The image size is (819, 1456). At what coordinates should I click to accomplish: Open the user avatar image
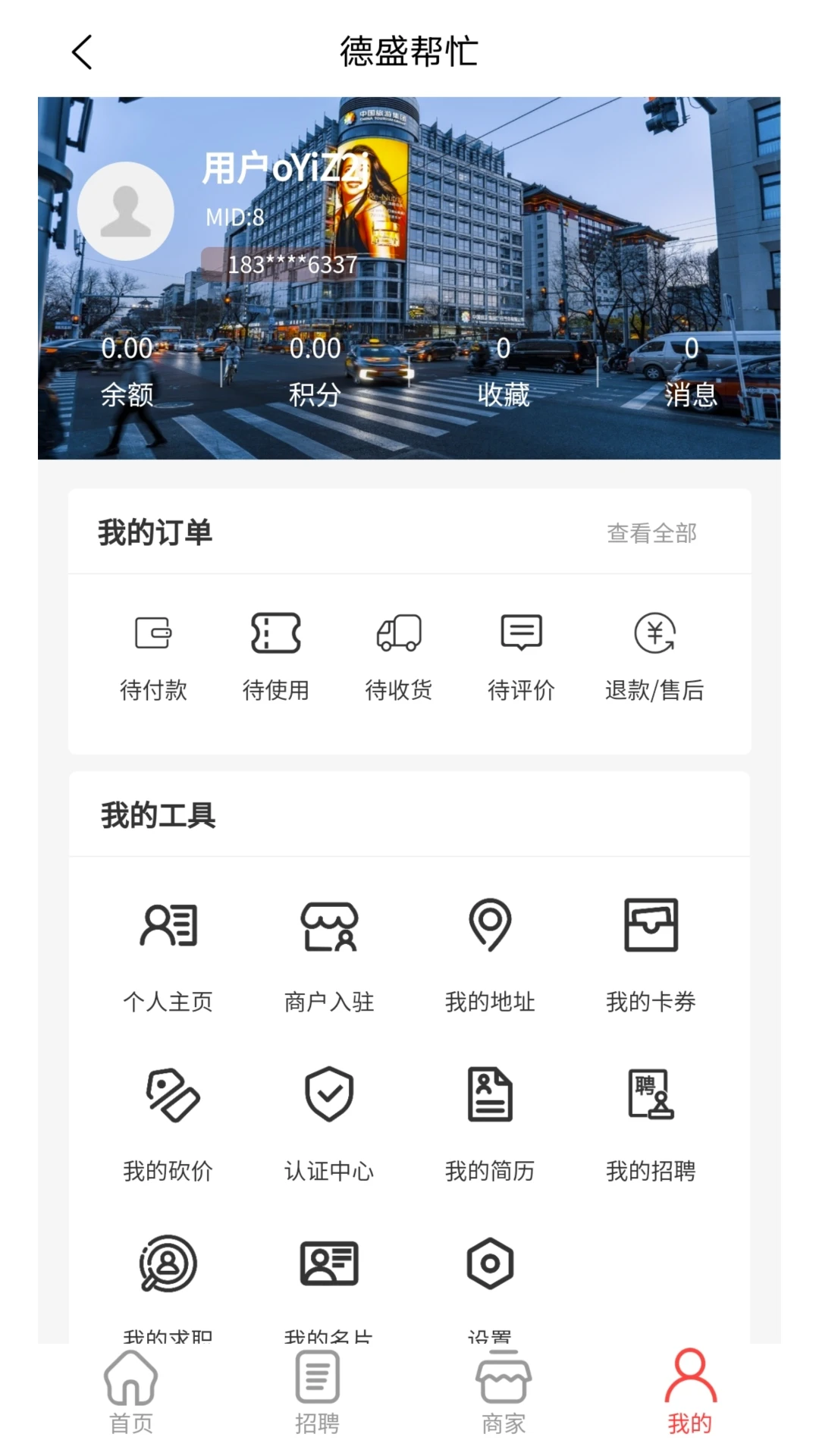(126, 210)
